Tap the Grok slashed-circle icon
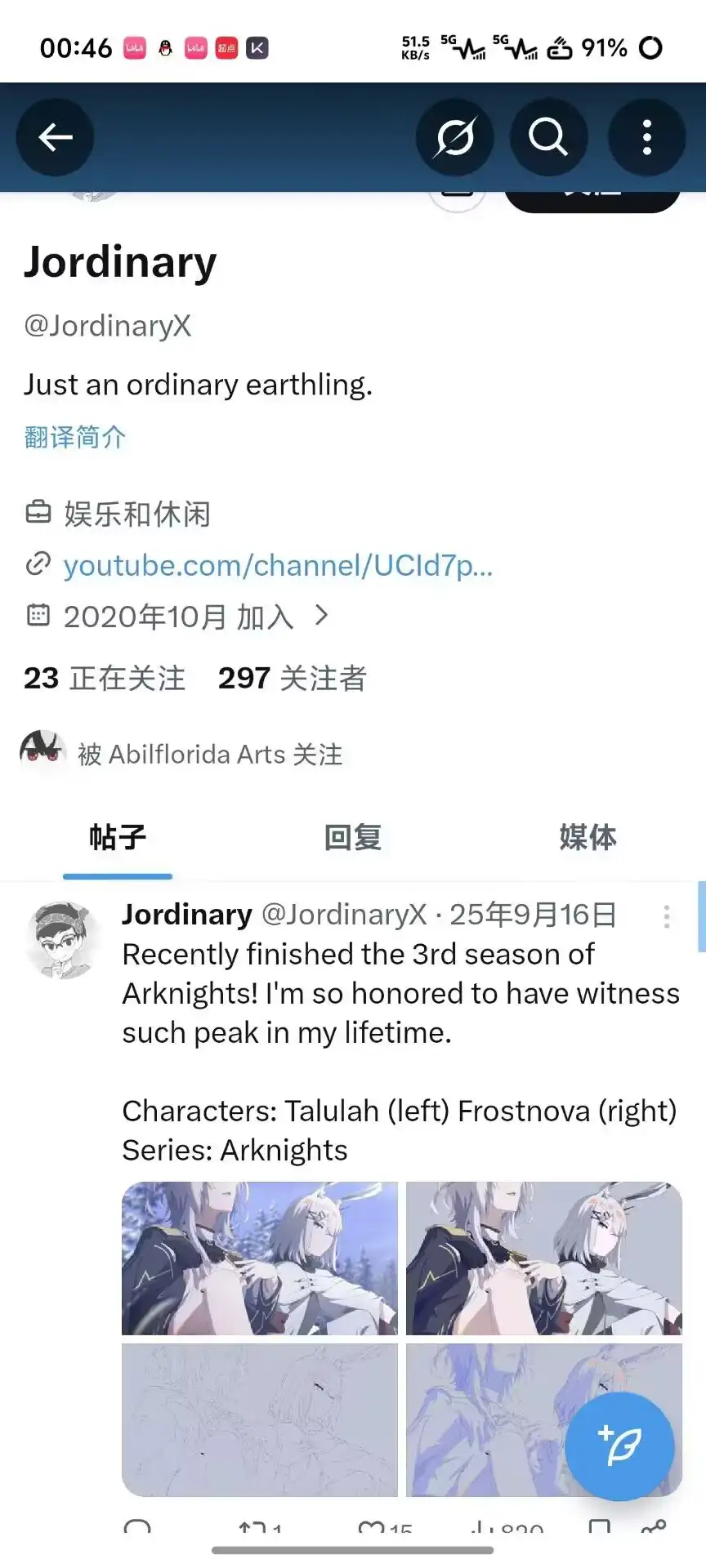 [x=454, y=137]
